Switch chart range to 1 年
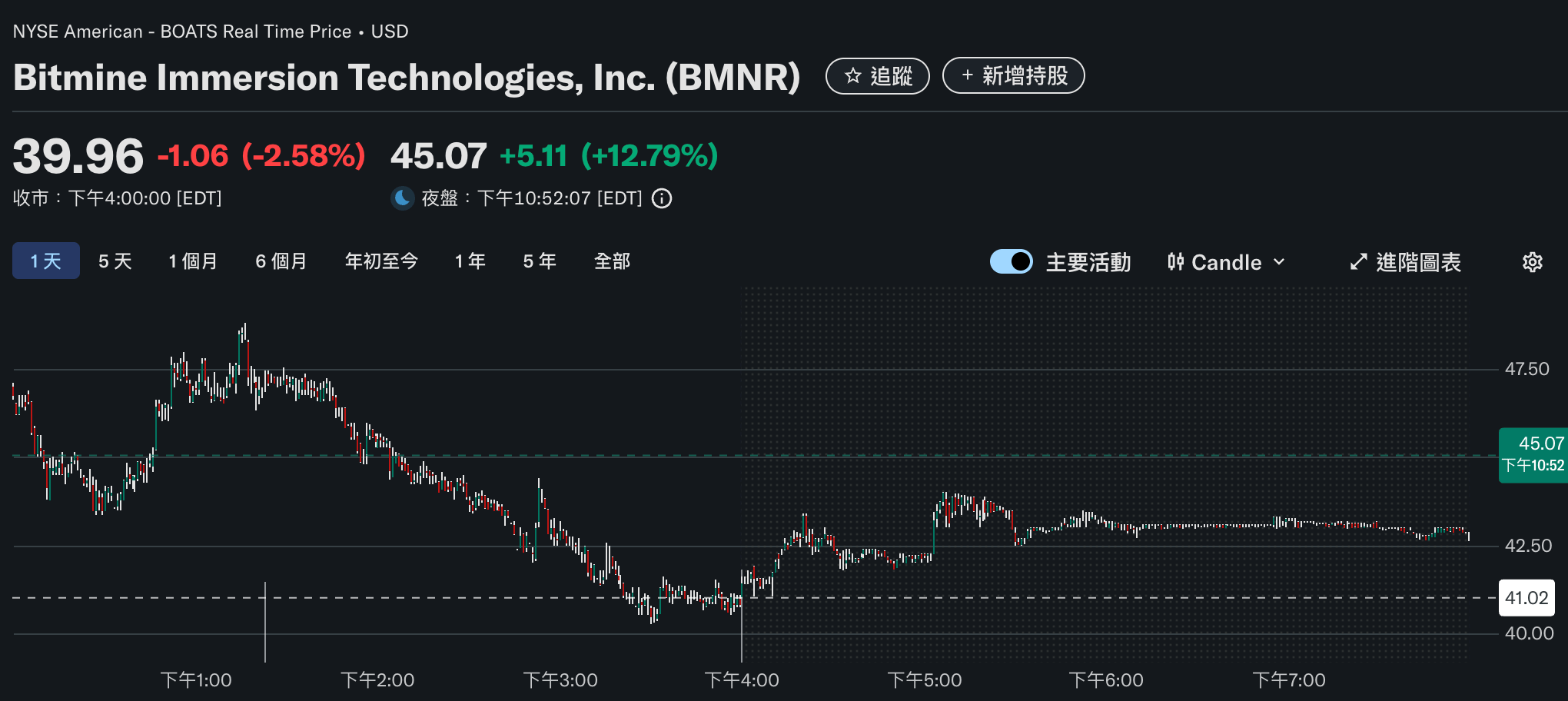This screenshot has width=1568, height=701. [470, 261]
